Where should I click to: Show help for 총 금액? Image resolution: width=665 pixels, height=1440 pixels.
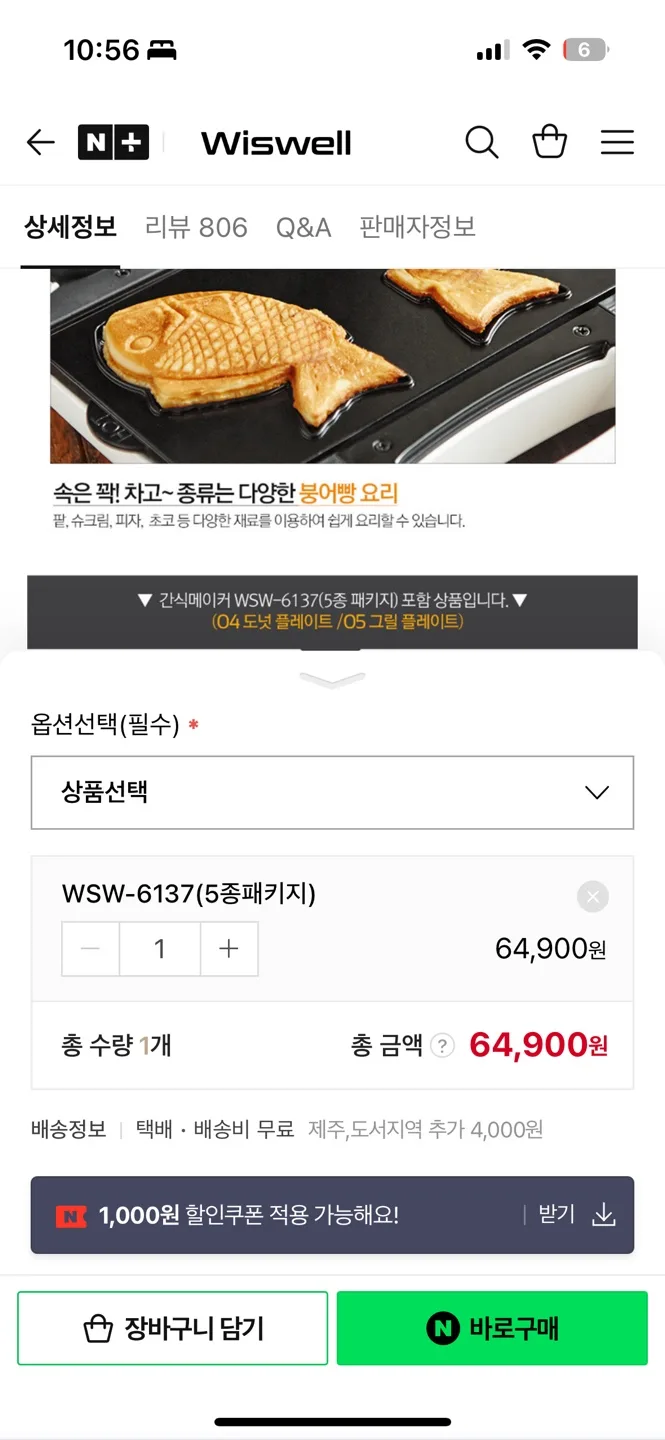[442, 1046]
